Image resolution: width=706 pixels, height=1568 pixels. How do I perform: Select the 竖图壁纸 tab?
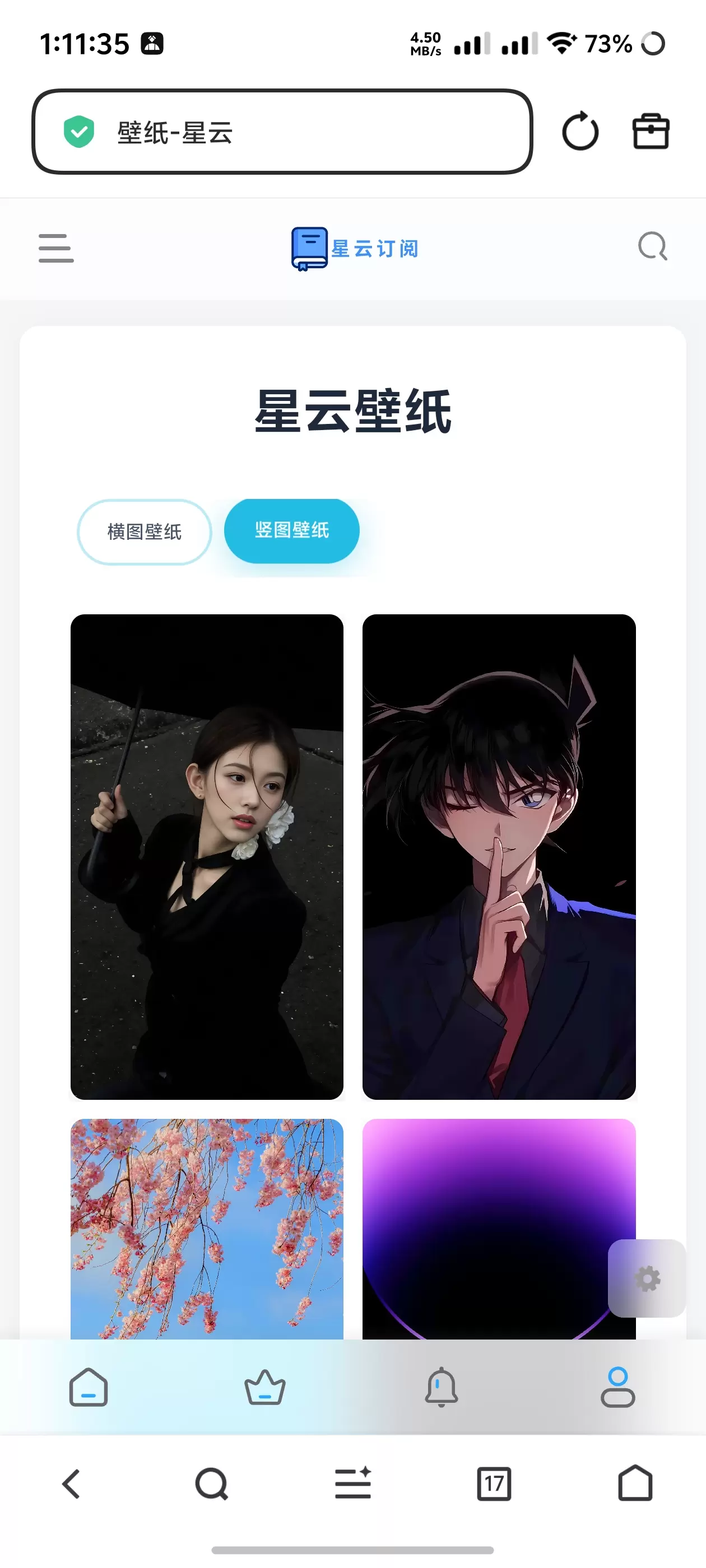tap(292, 530)
